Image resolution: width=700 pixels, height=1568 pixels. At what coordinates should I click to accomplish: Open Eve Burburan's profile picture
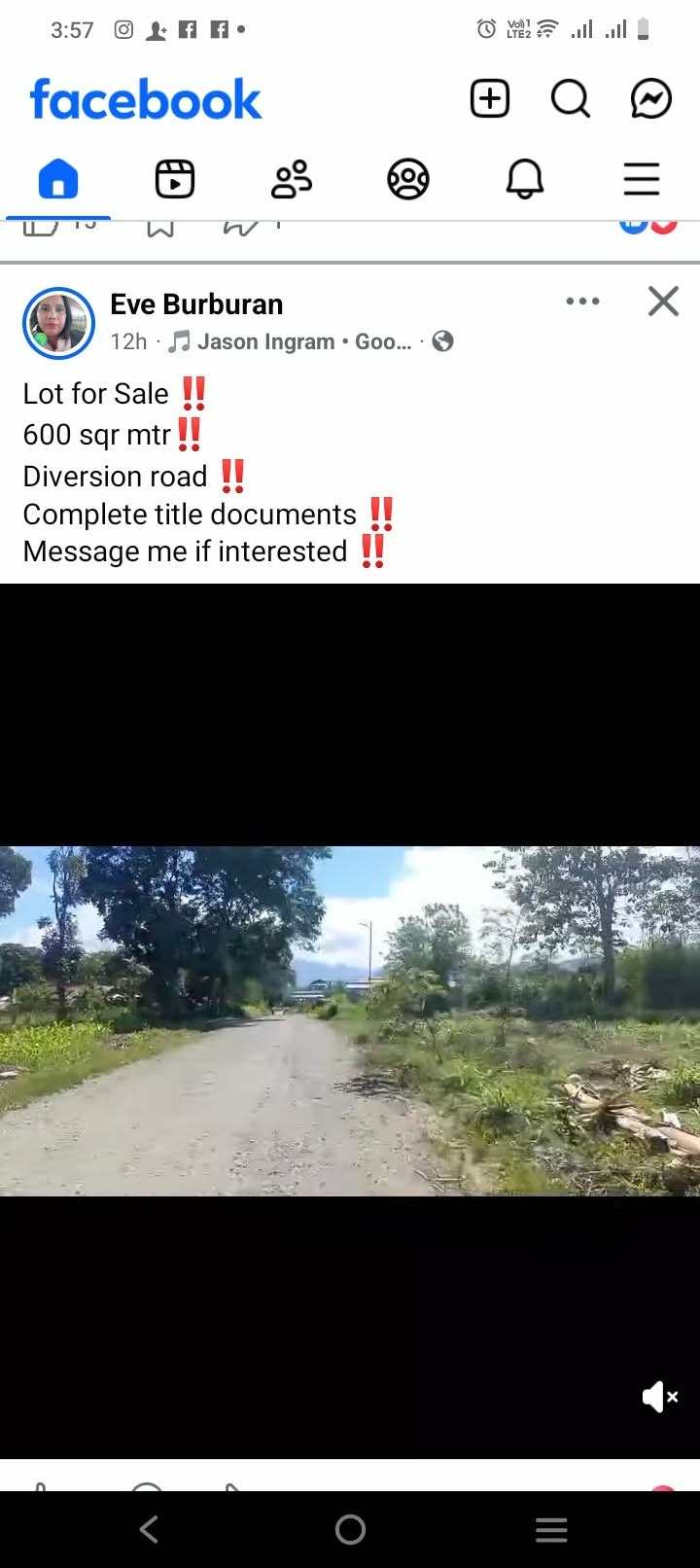[58, 323]
